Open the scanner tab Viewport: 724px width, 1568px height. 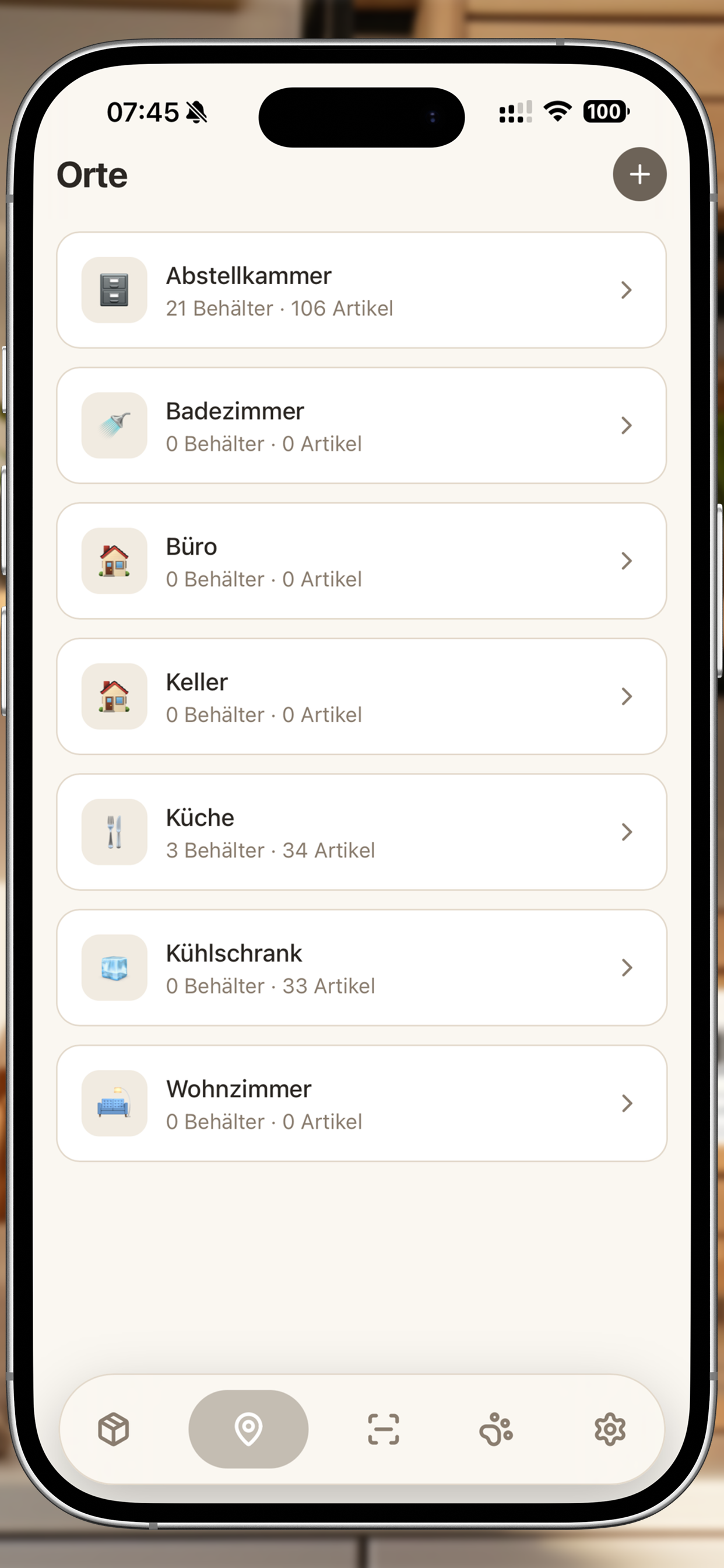click(x=384, y=1429)
